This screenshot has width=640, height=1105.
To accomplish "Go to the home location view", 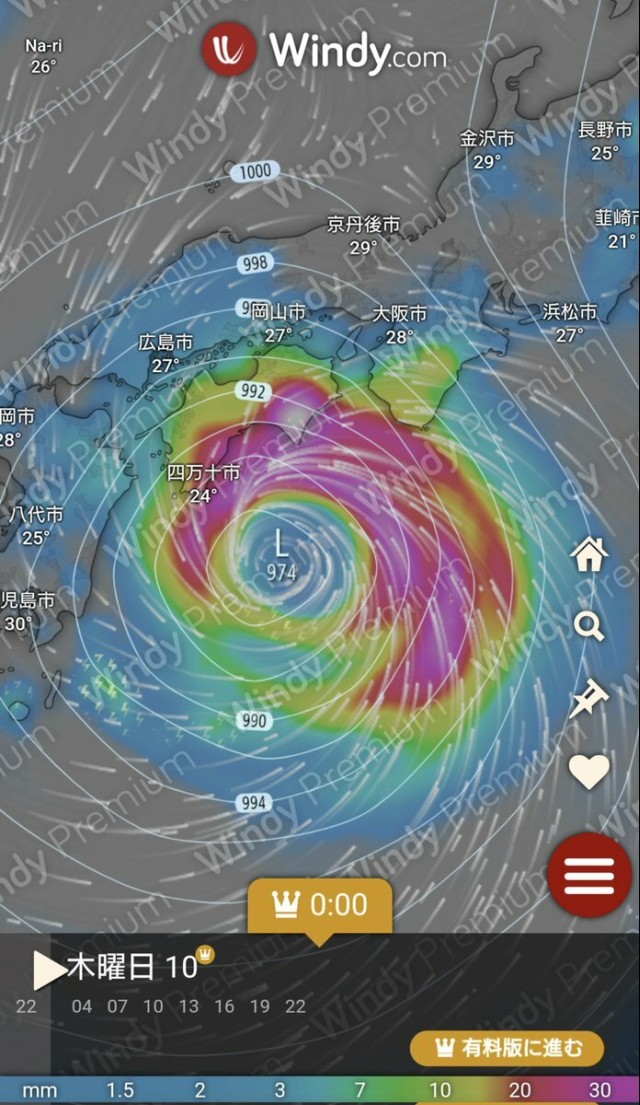I will (x=589, y=554).
